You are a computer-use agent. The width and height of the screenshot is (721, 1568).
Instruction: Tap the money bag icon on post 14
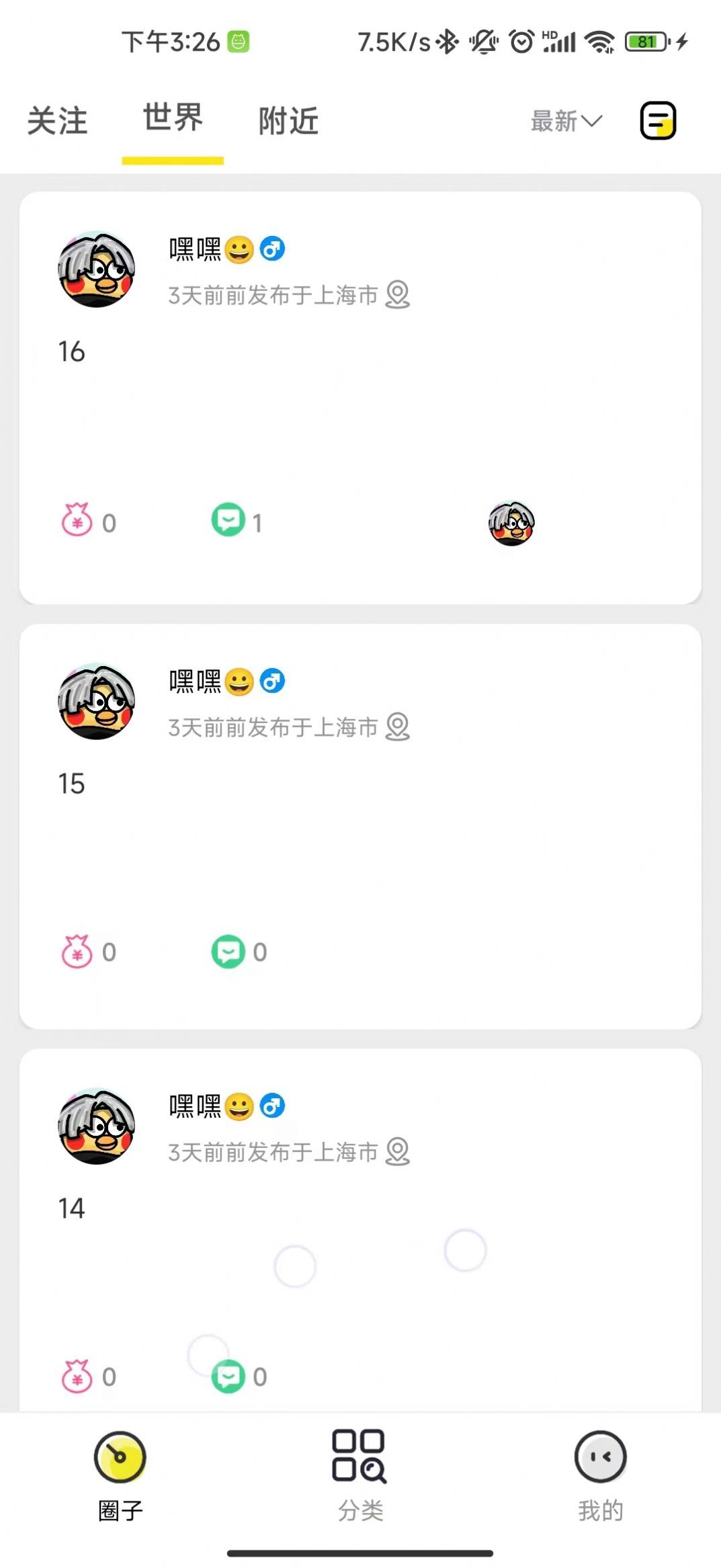(77, 1376)
